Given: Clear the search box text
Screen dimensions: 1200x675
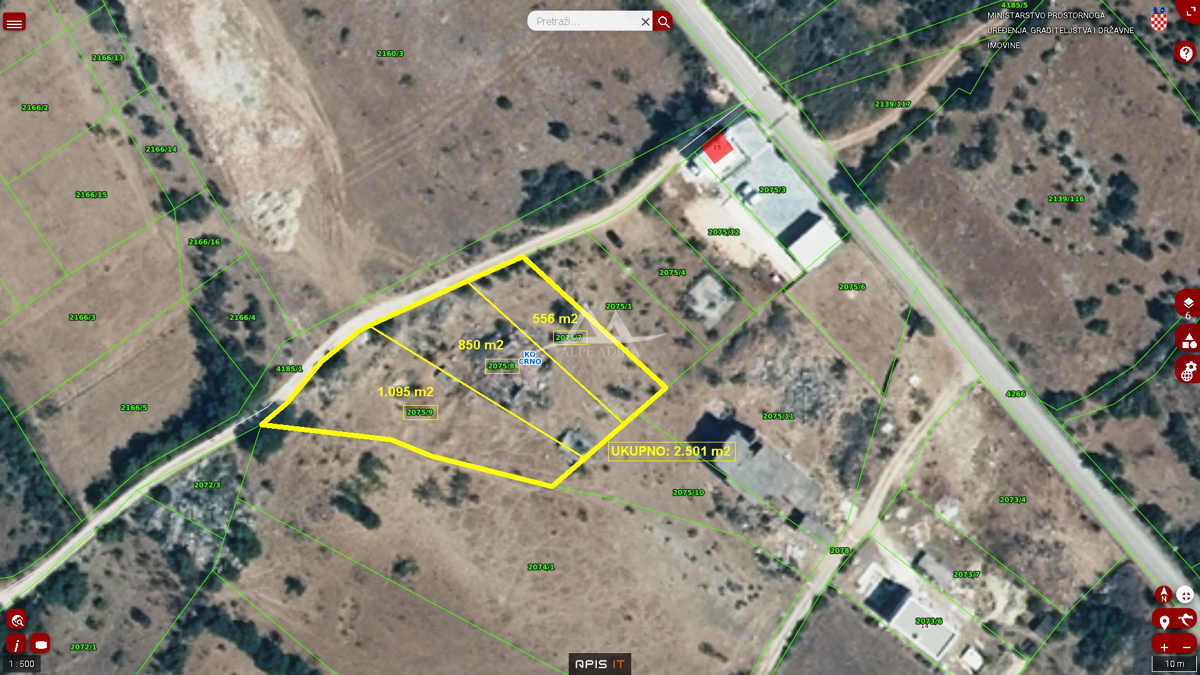Looking at the screenshot, I should pos(645,21).
